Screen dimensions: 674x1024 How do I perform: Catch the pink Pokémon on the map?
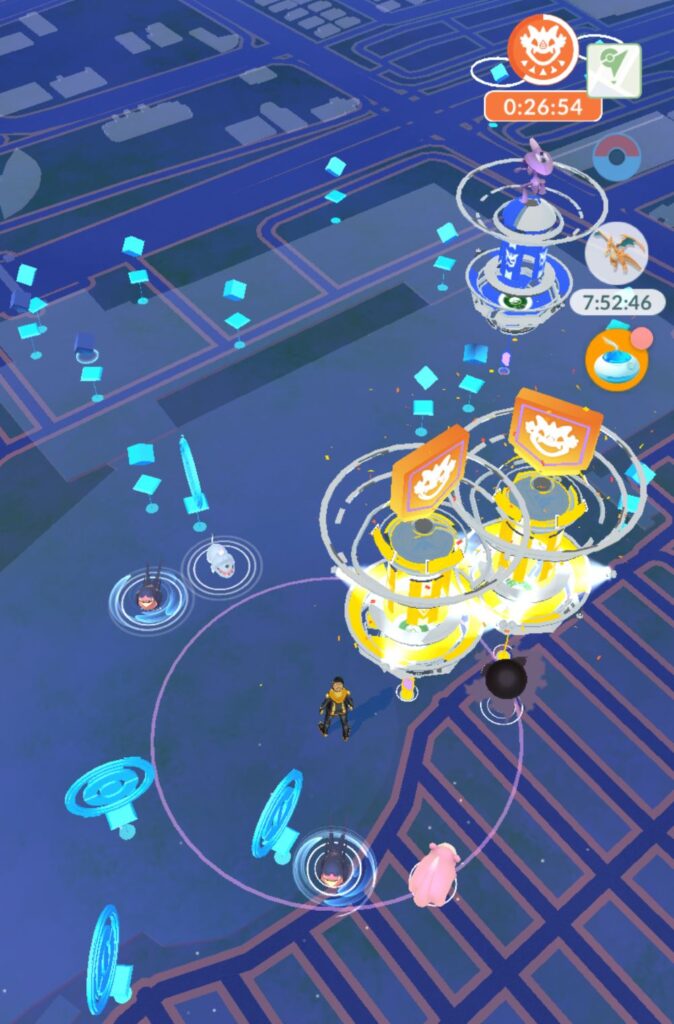(x=435, y=873)
